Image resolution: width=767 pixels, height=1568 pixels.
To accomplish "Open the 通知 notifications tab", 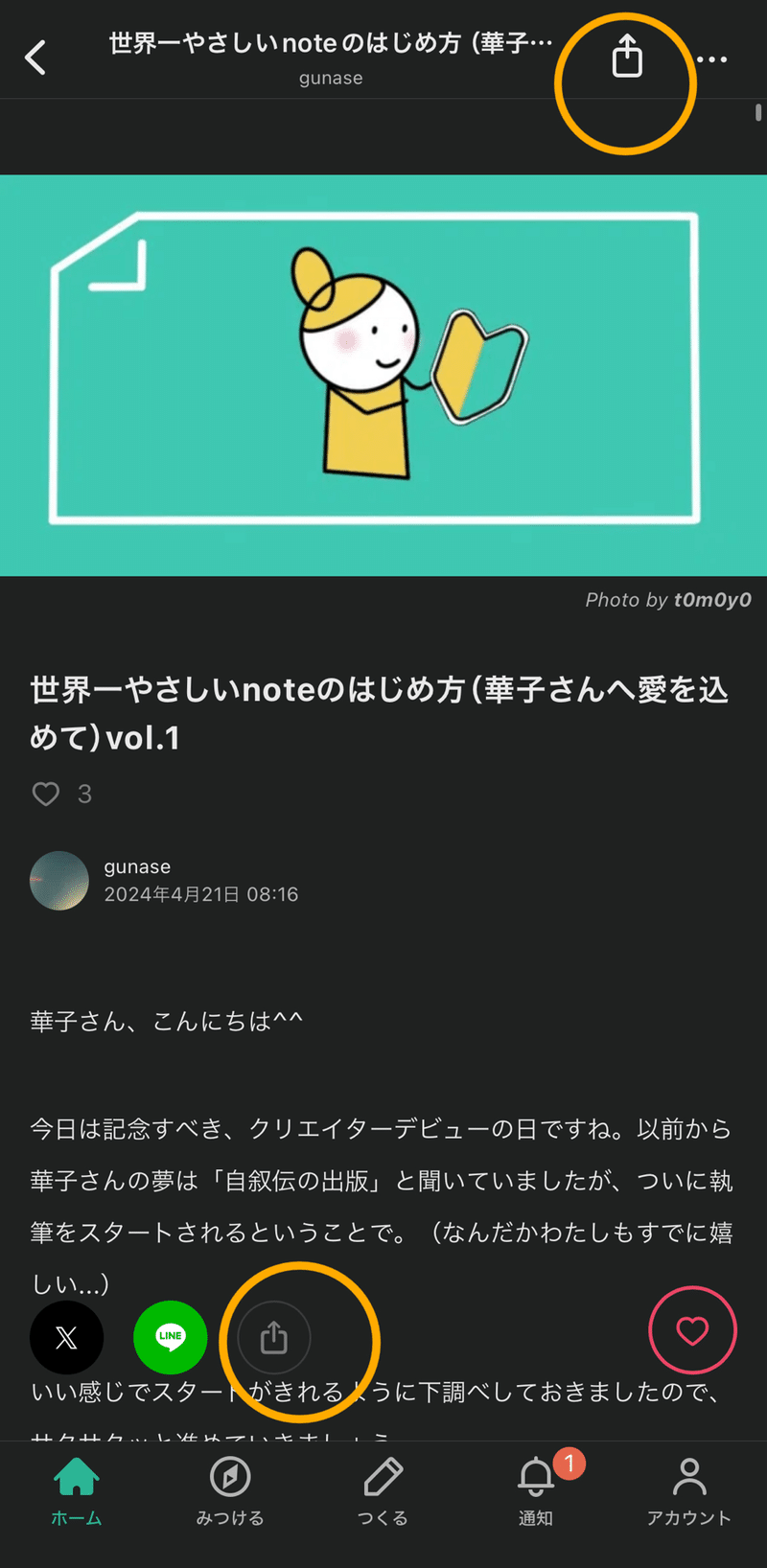I will 536,1490.
